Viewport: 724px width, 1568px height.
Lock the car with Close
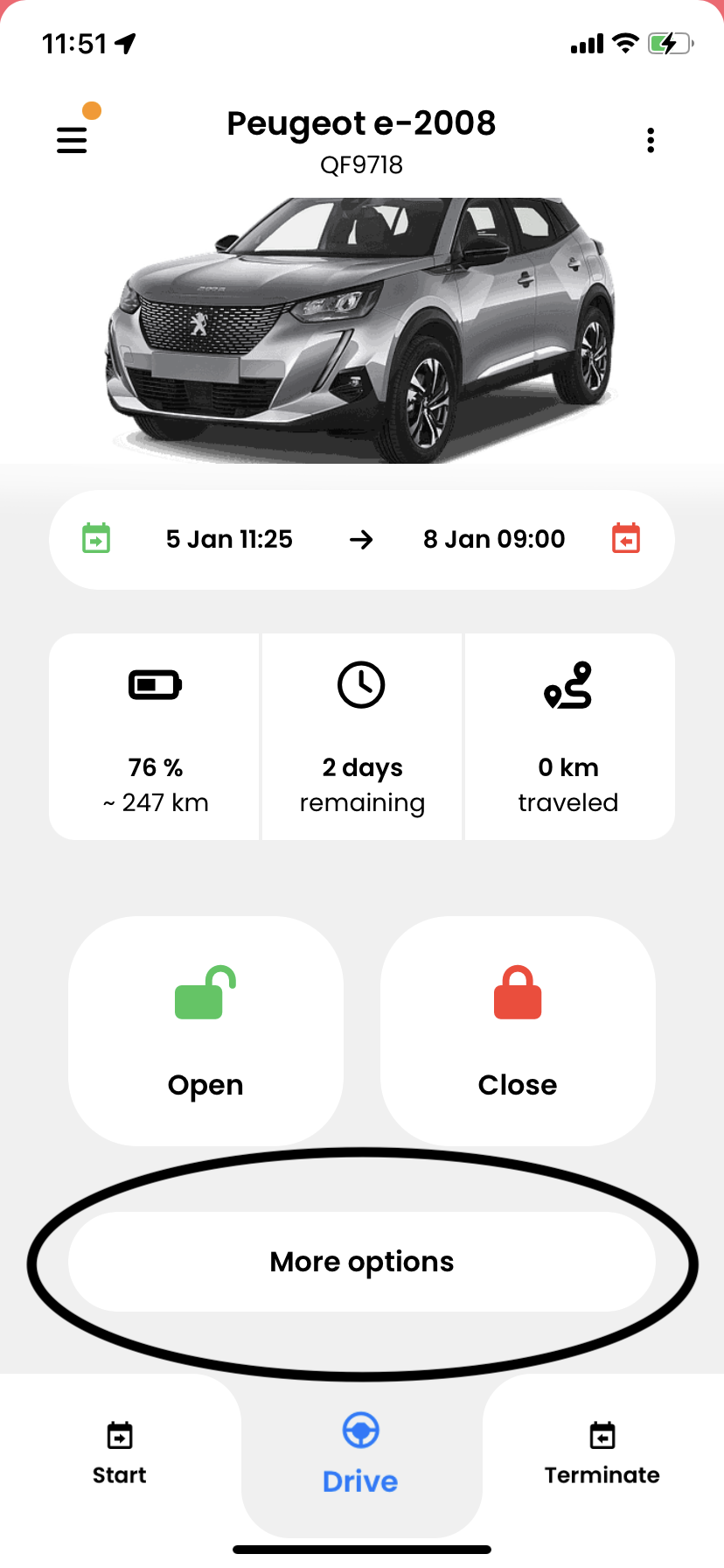point(518,1031)
